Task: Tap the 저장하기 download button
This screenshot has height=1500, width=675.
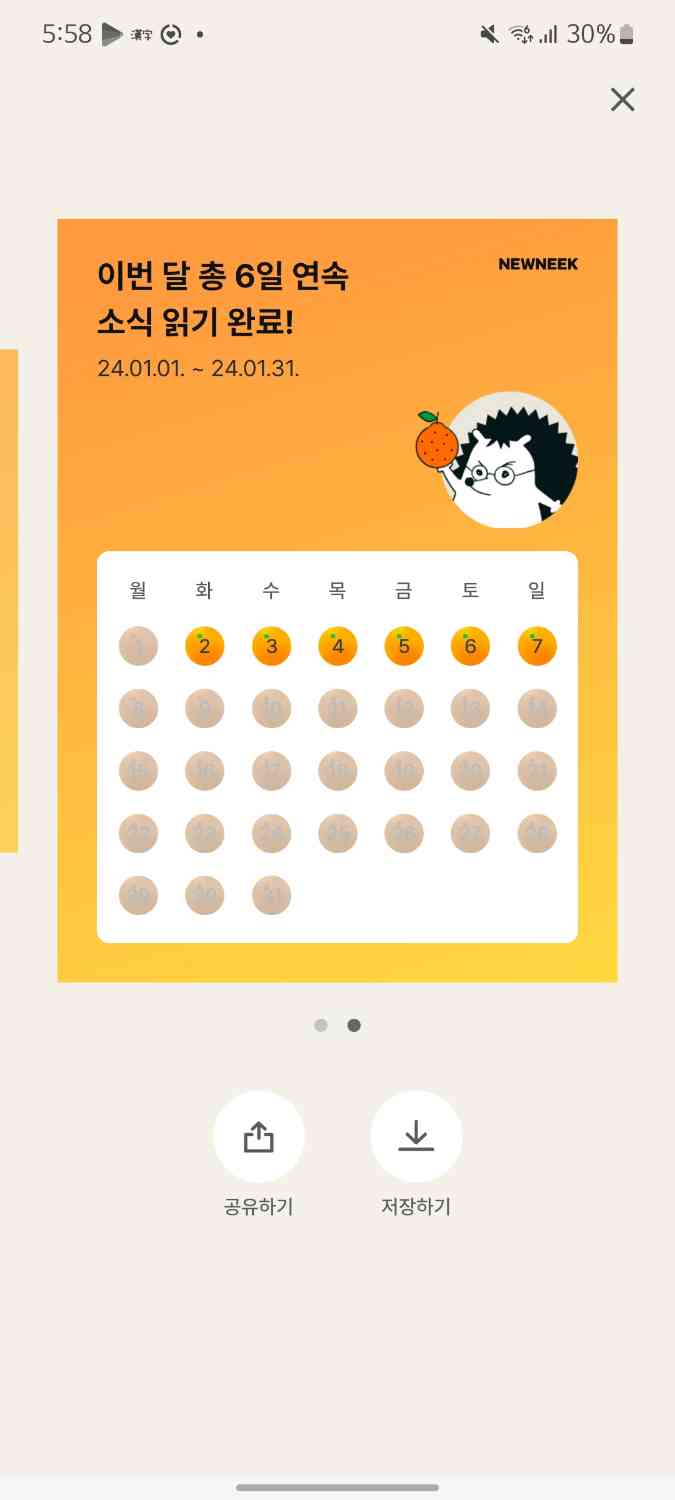Action: 416,1137
